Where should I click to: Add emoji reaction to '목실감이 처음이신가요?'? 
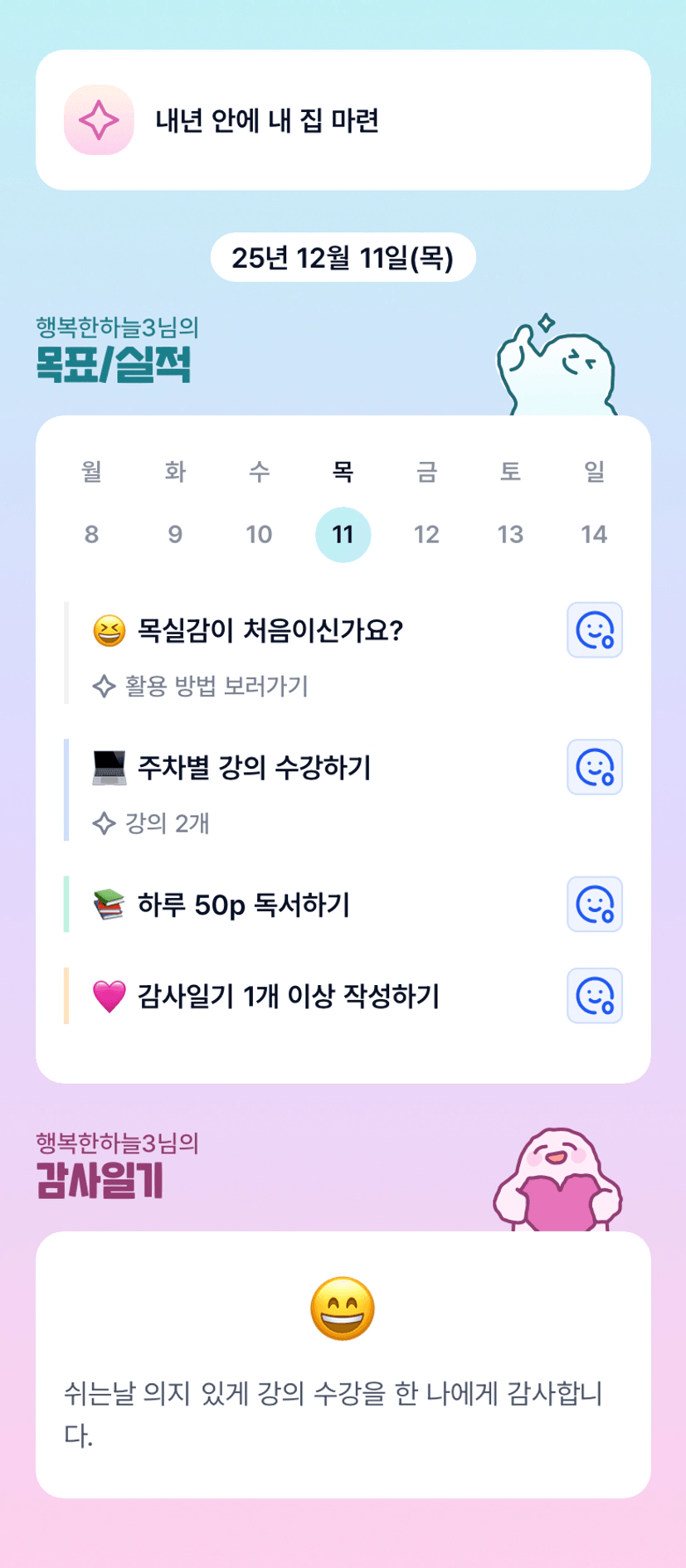click(x=595, y=630)
